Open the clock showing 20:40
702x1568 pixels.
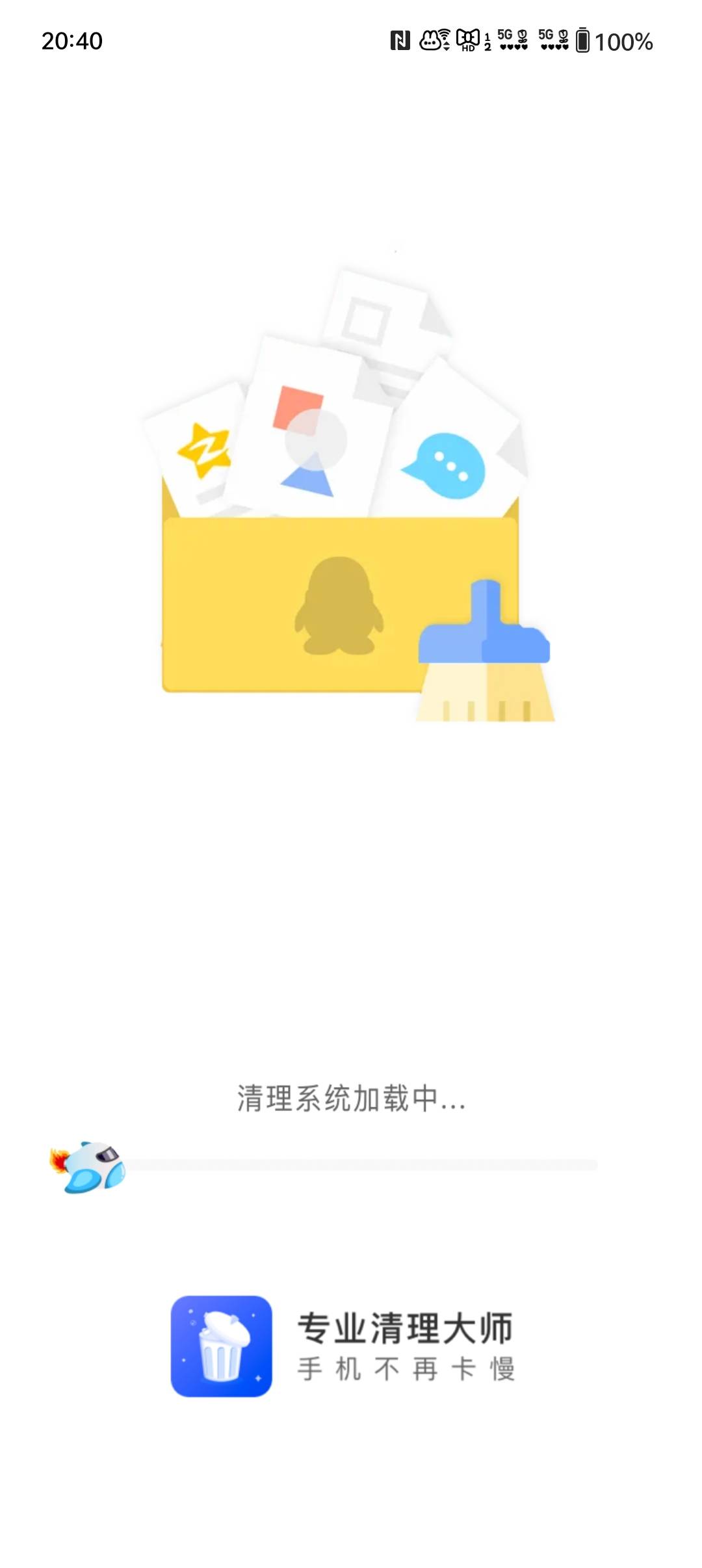[71, 40]
